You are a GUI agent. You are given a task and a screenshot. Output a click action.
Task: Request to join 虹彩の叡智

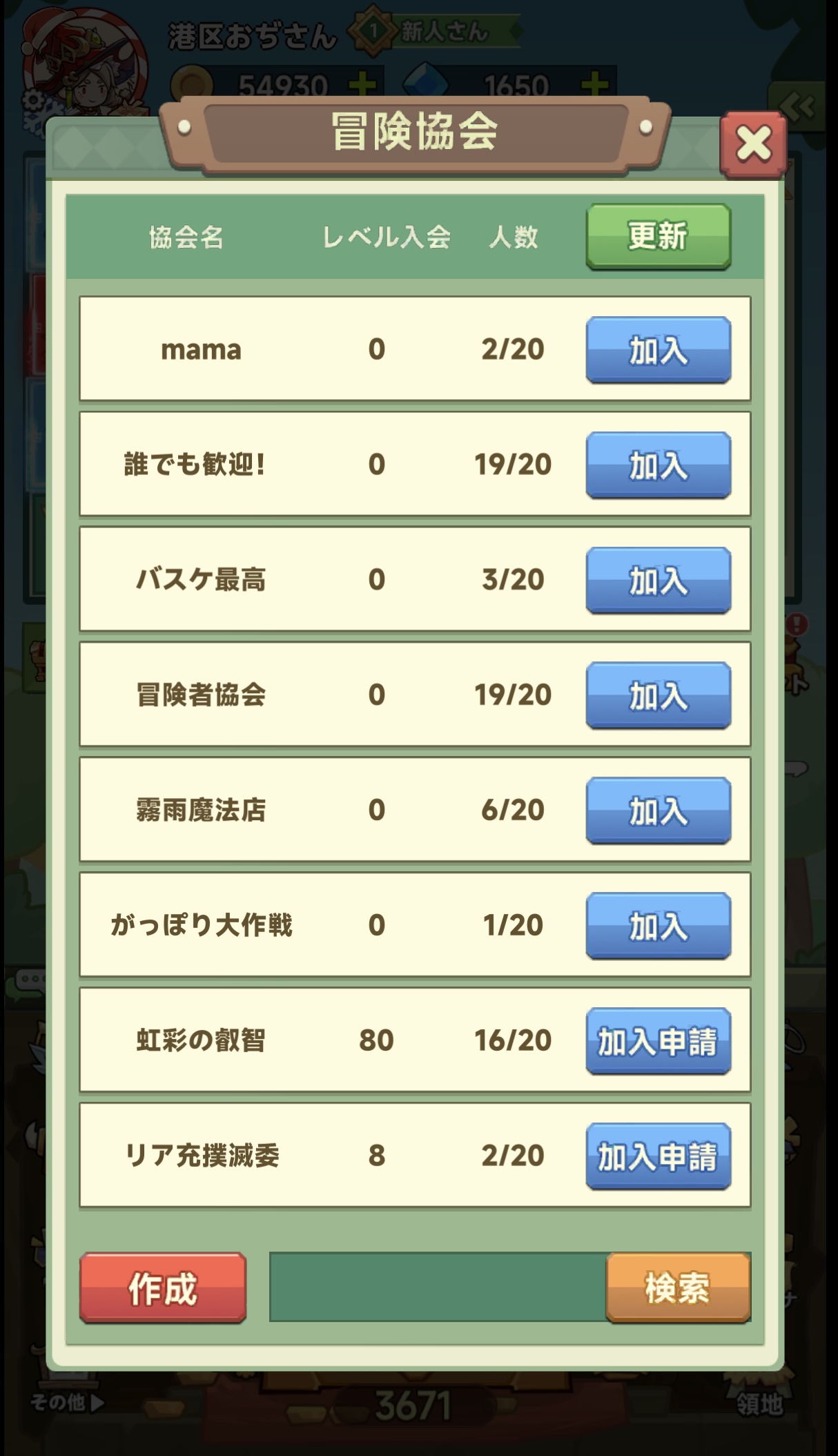tap(658, 1041)
